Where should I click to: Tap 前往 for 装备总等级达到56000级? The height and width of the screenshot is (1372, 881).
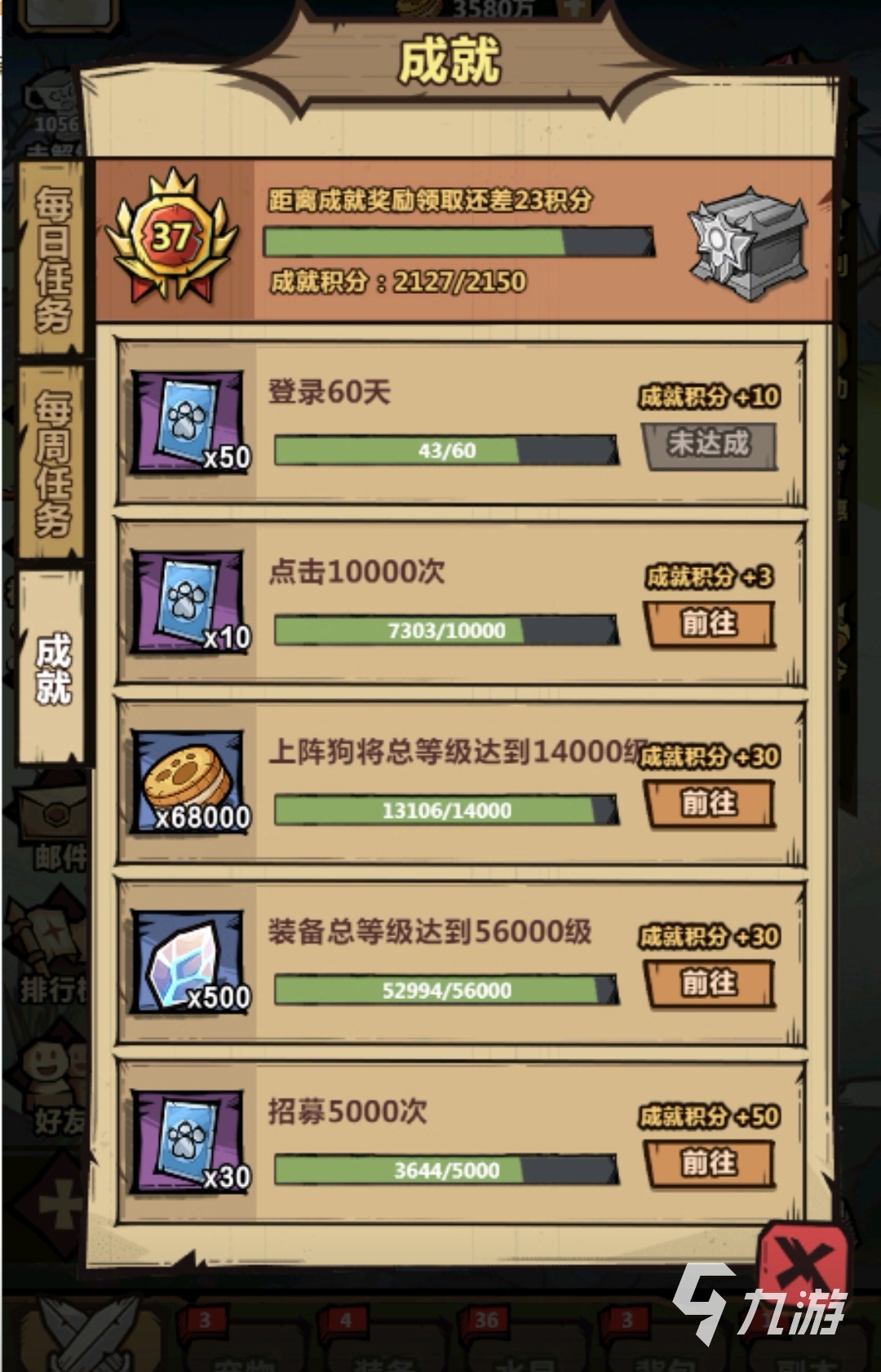click(709, 983)
